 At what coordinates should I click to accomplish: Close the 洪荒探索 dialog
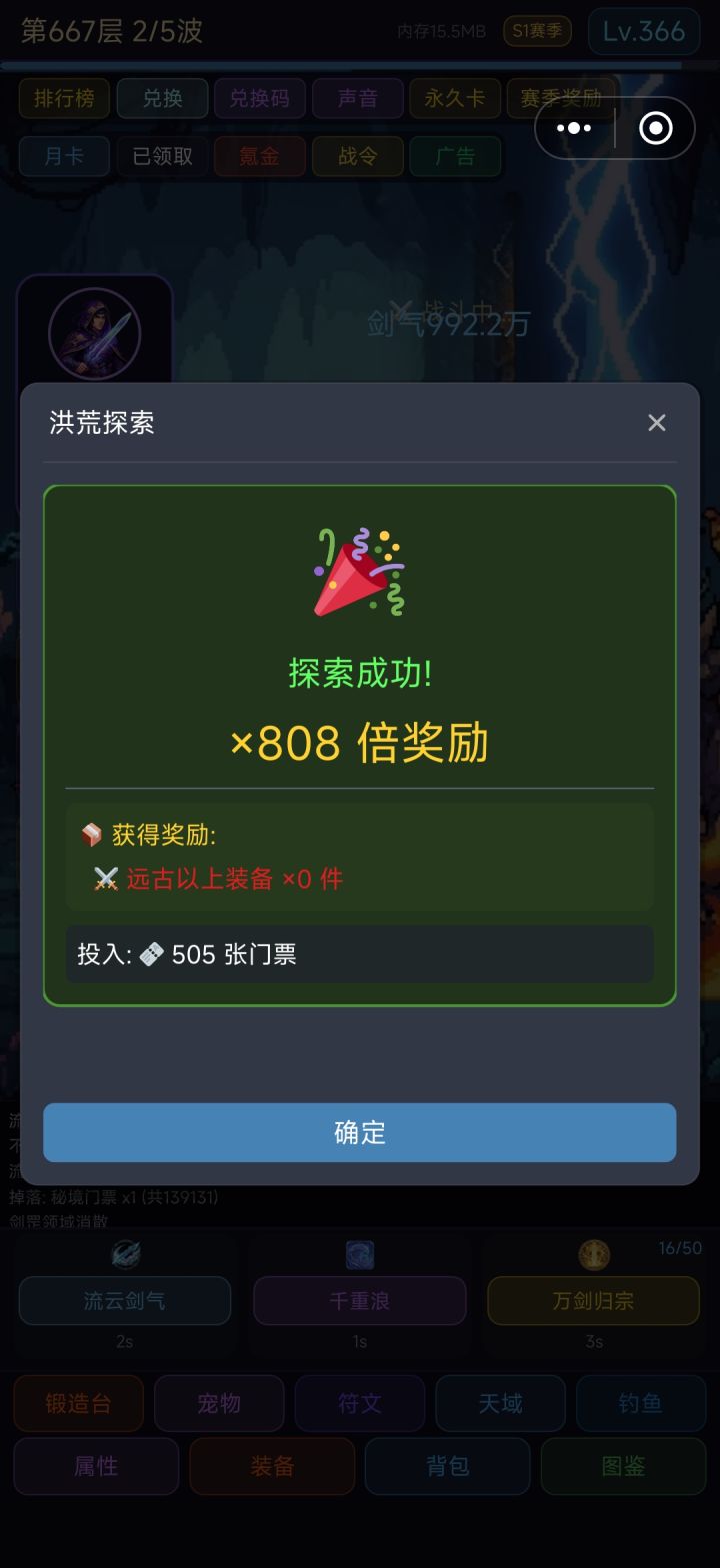click(x=656, y=423)
